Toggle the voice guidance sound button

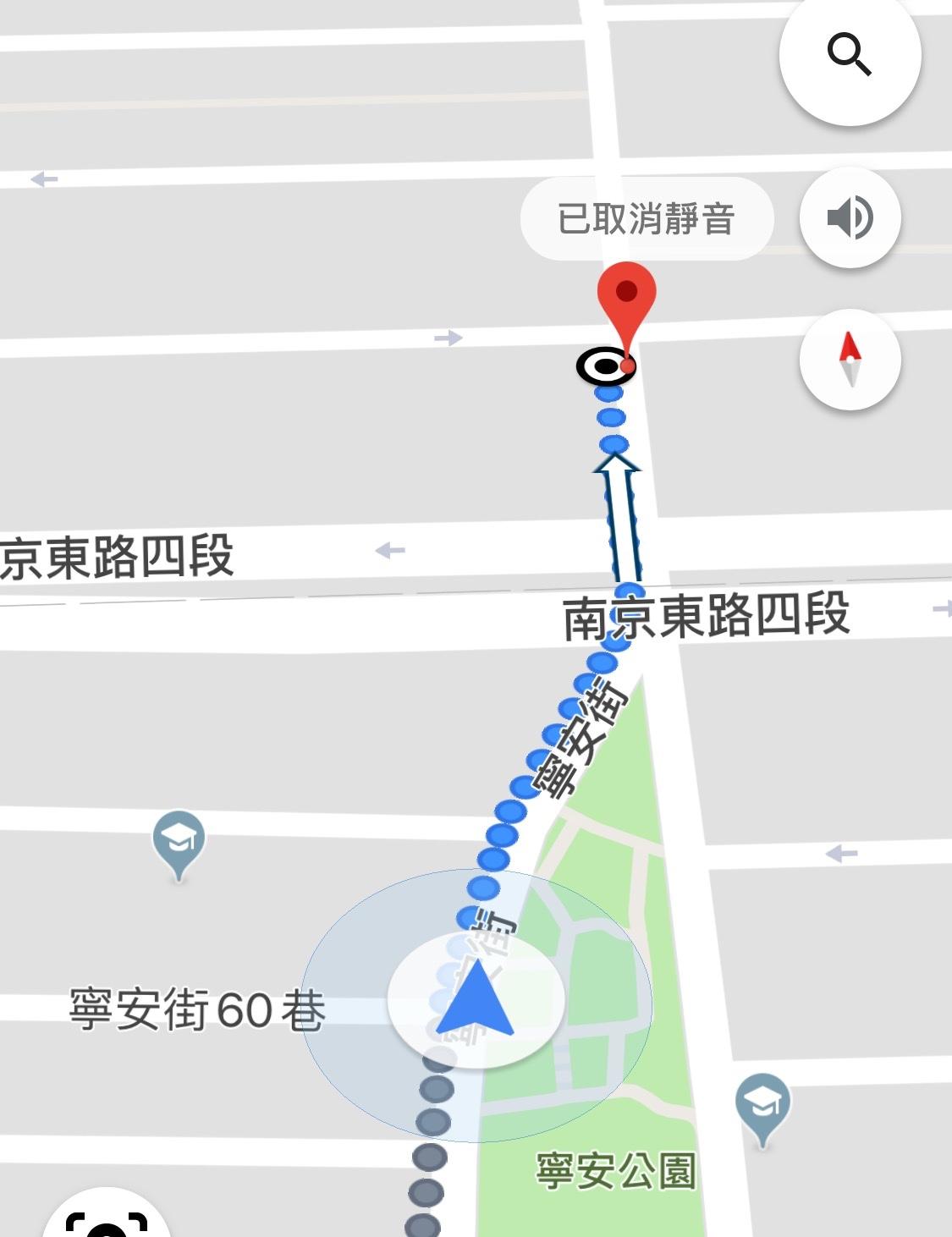(x=850, y=217)
